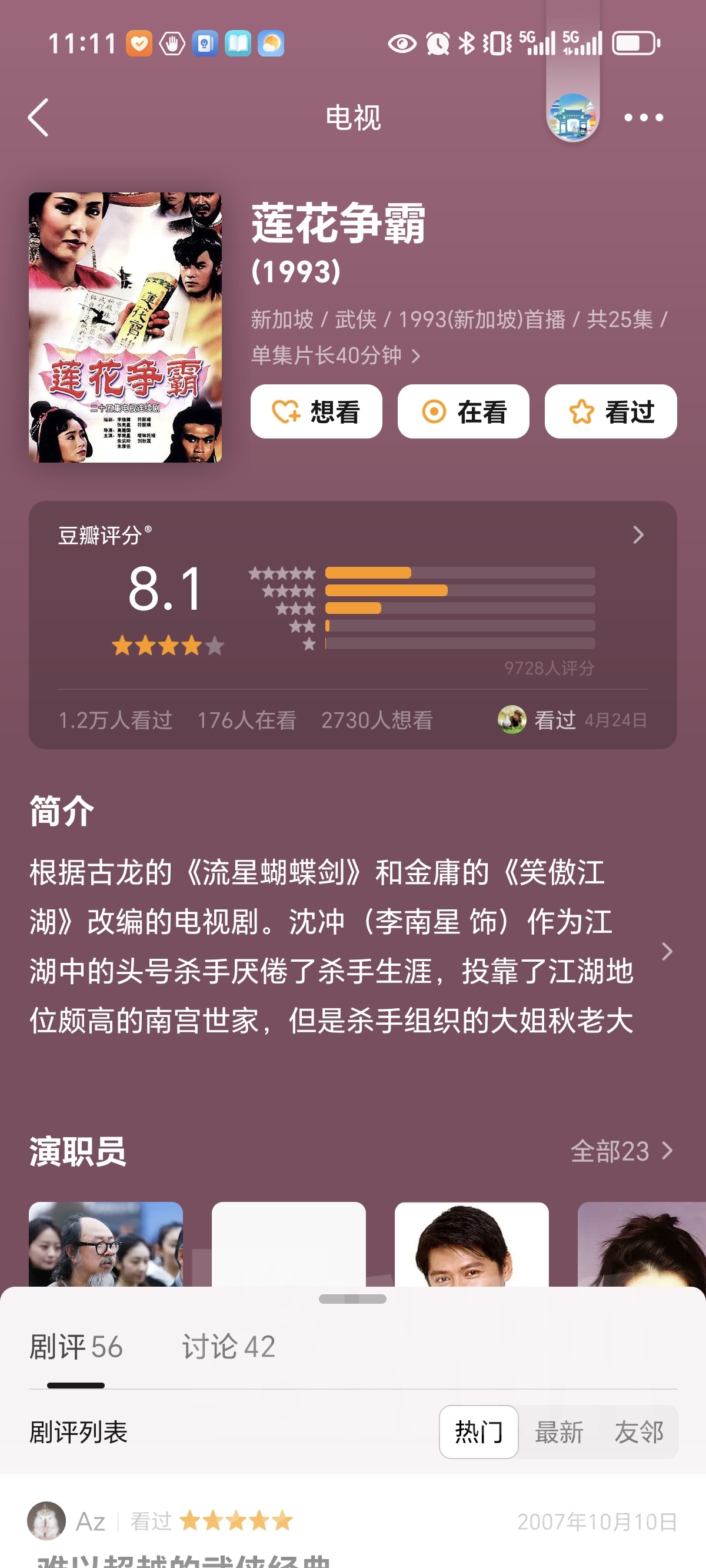View all 23 cast members (全部23)
The width and height of the screenshot is (706, 1568).
(622, 1151)
